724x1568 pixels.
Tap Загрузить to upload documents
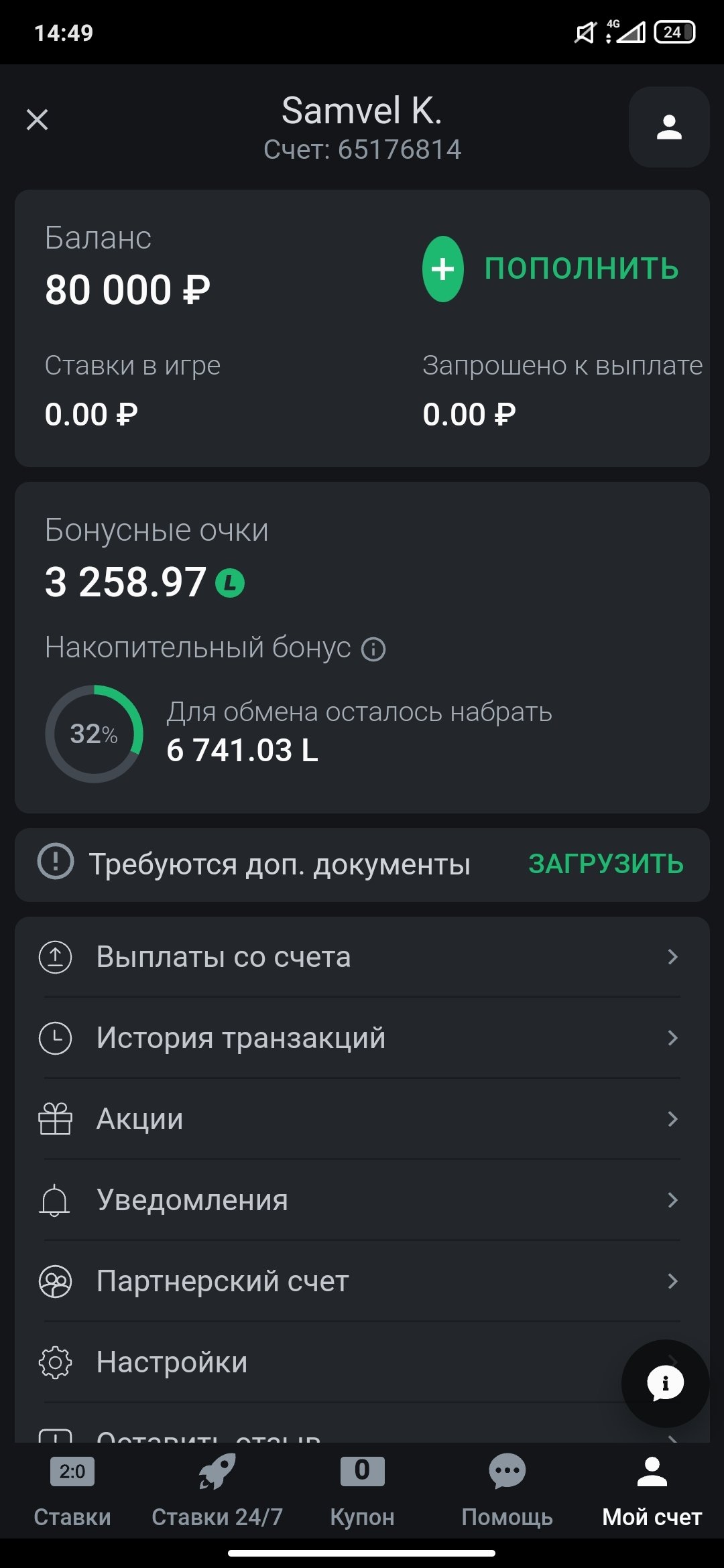pos(605,864)
